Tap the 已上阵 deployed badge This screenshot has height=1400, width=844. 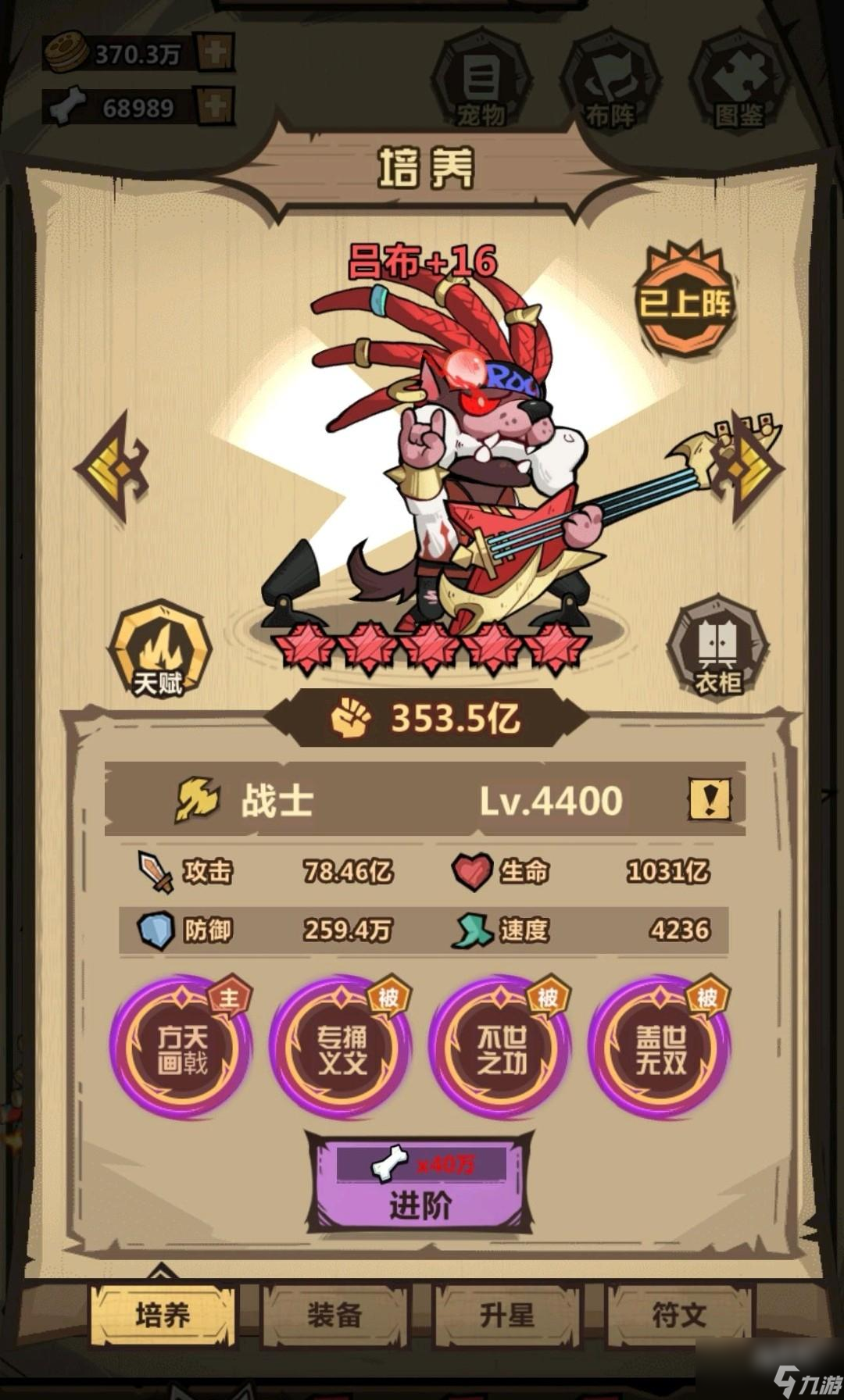coord(685,302)
